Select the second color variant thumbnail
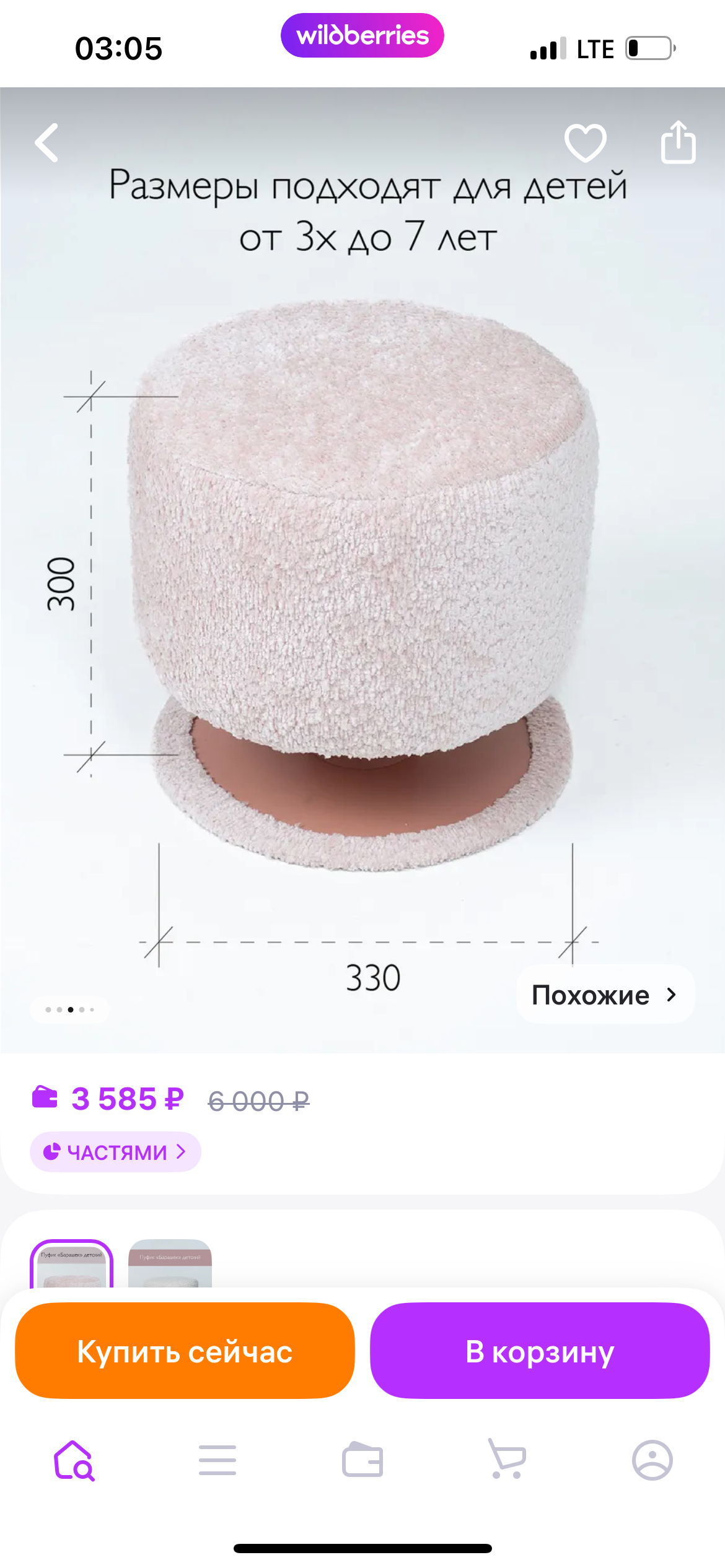Image resolution: width=725 pixels, height=1568 pixels. pos(170,1263)
